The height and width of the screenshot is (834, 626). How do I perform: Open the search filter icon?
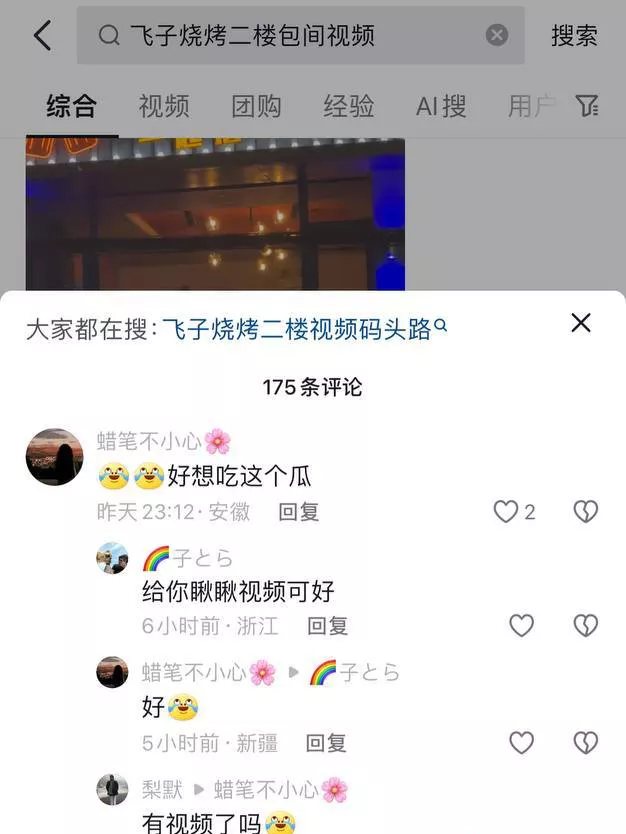(x=587, y=106)
